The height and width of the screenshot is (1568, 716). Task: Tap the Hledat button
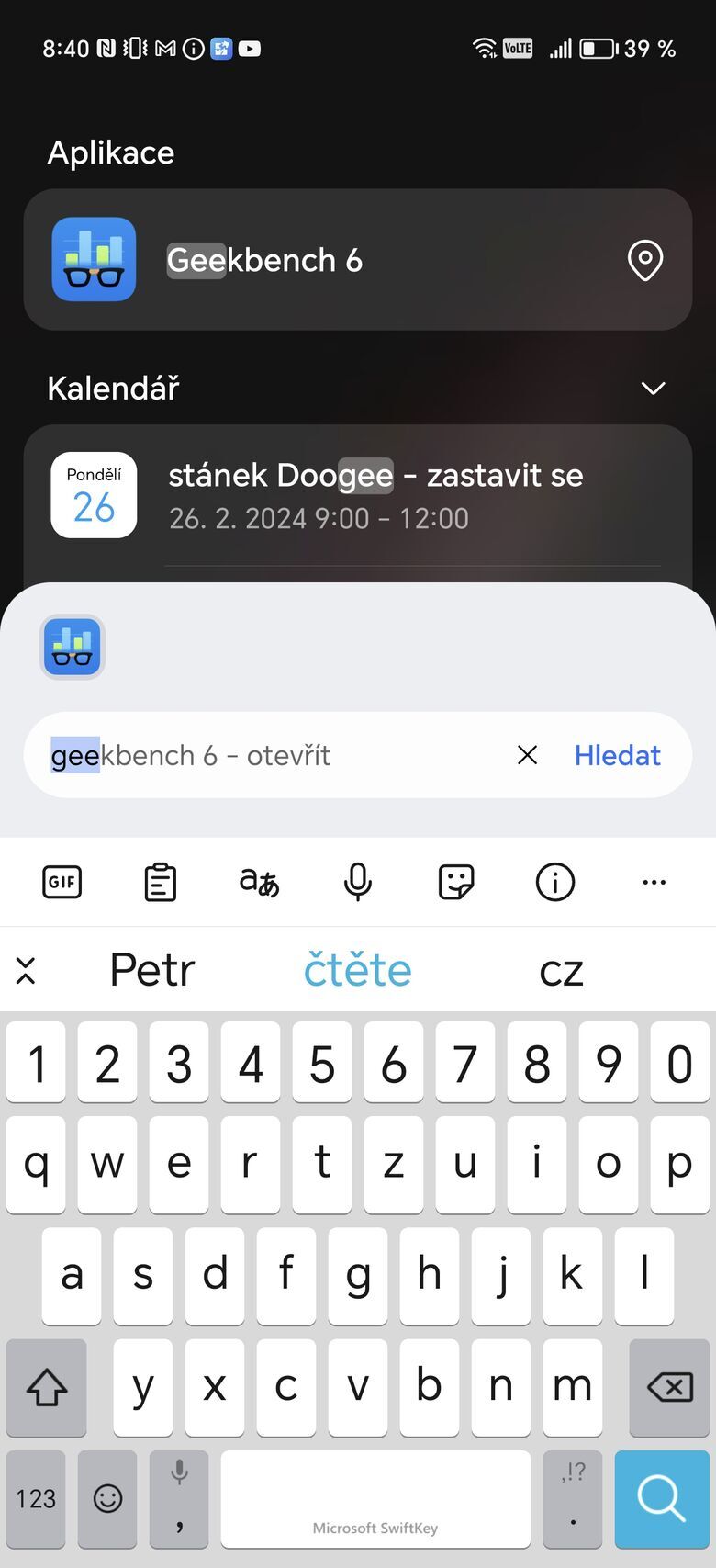(617, 755)
